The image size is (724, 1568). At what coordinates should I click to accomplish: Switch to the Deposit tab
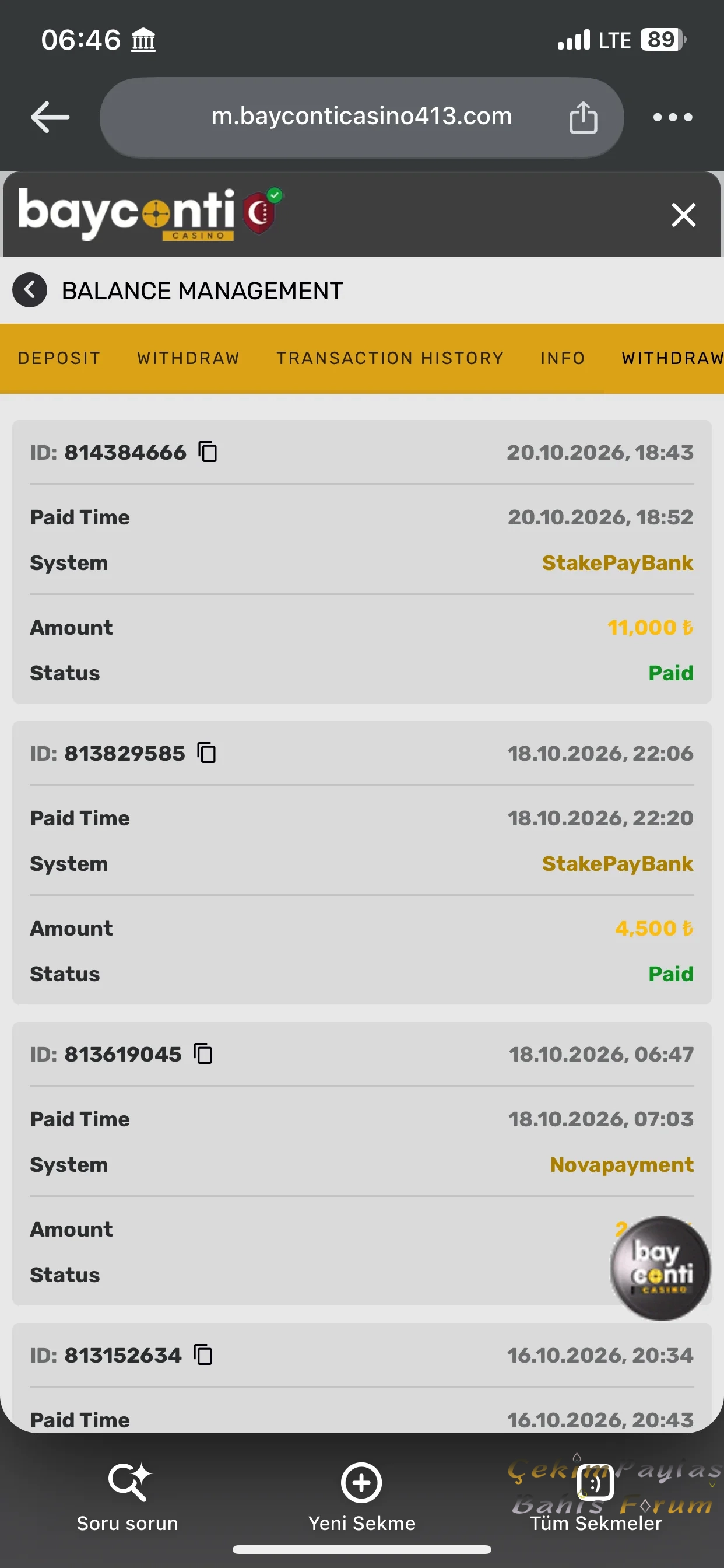(x=59, y=358)
